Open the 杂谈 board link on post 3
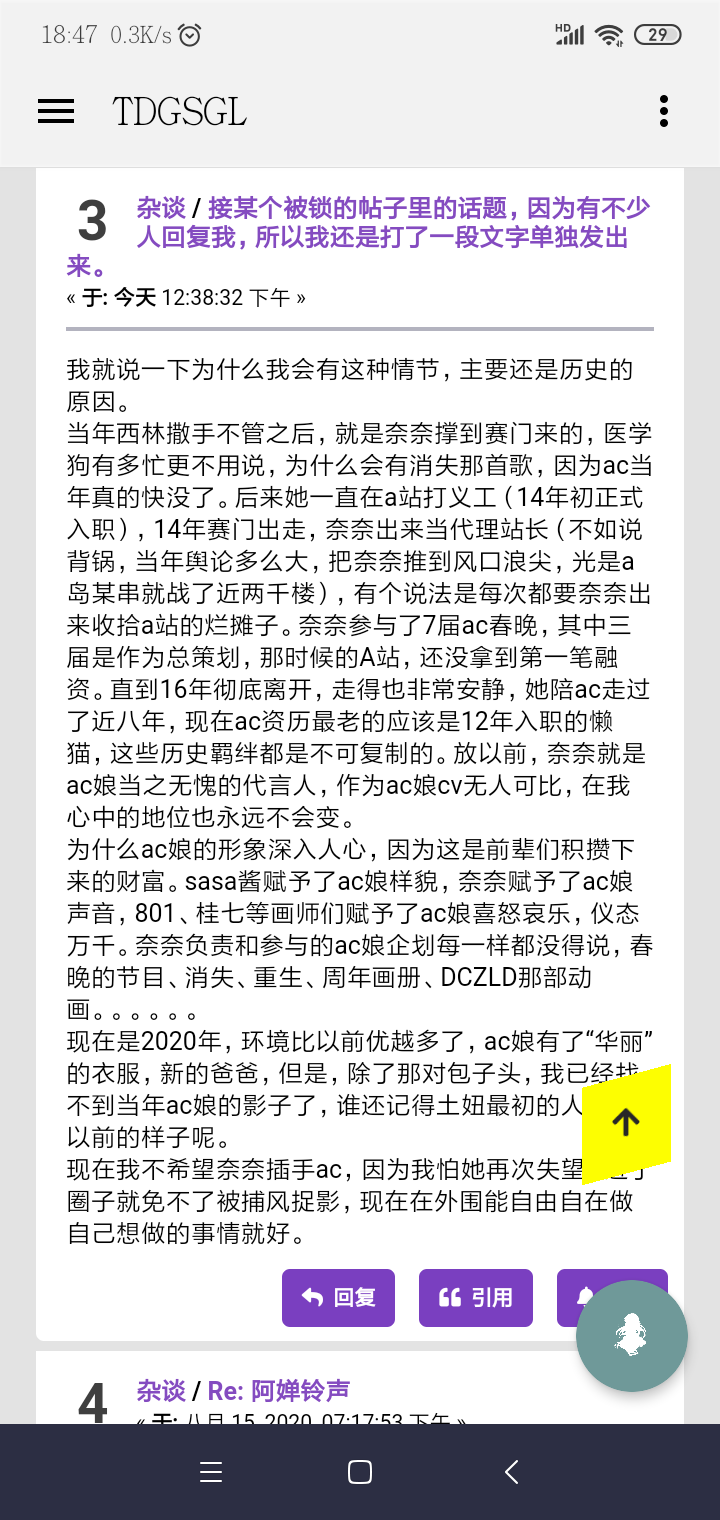This screenshot has height=1520, width=720. (161, 208)
